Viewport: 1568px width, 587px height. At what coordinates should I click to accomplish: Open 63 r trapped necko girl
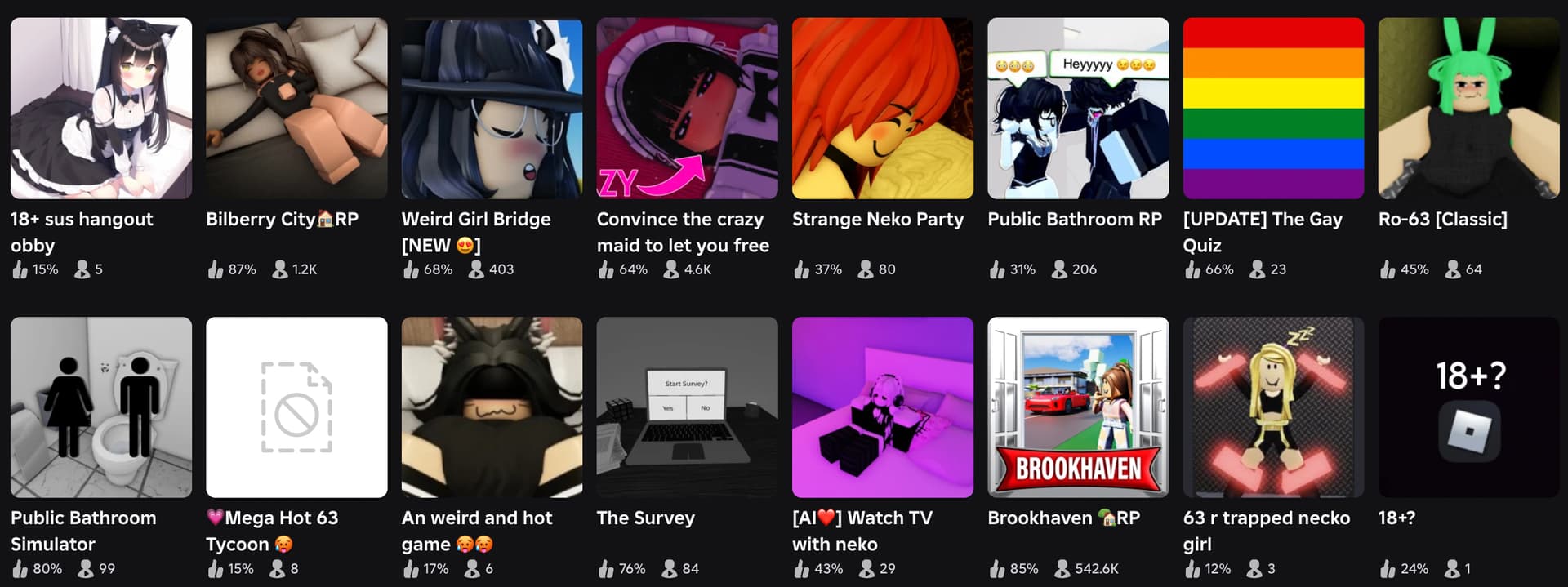point(1273,407)
